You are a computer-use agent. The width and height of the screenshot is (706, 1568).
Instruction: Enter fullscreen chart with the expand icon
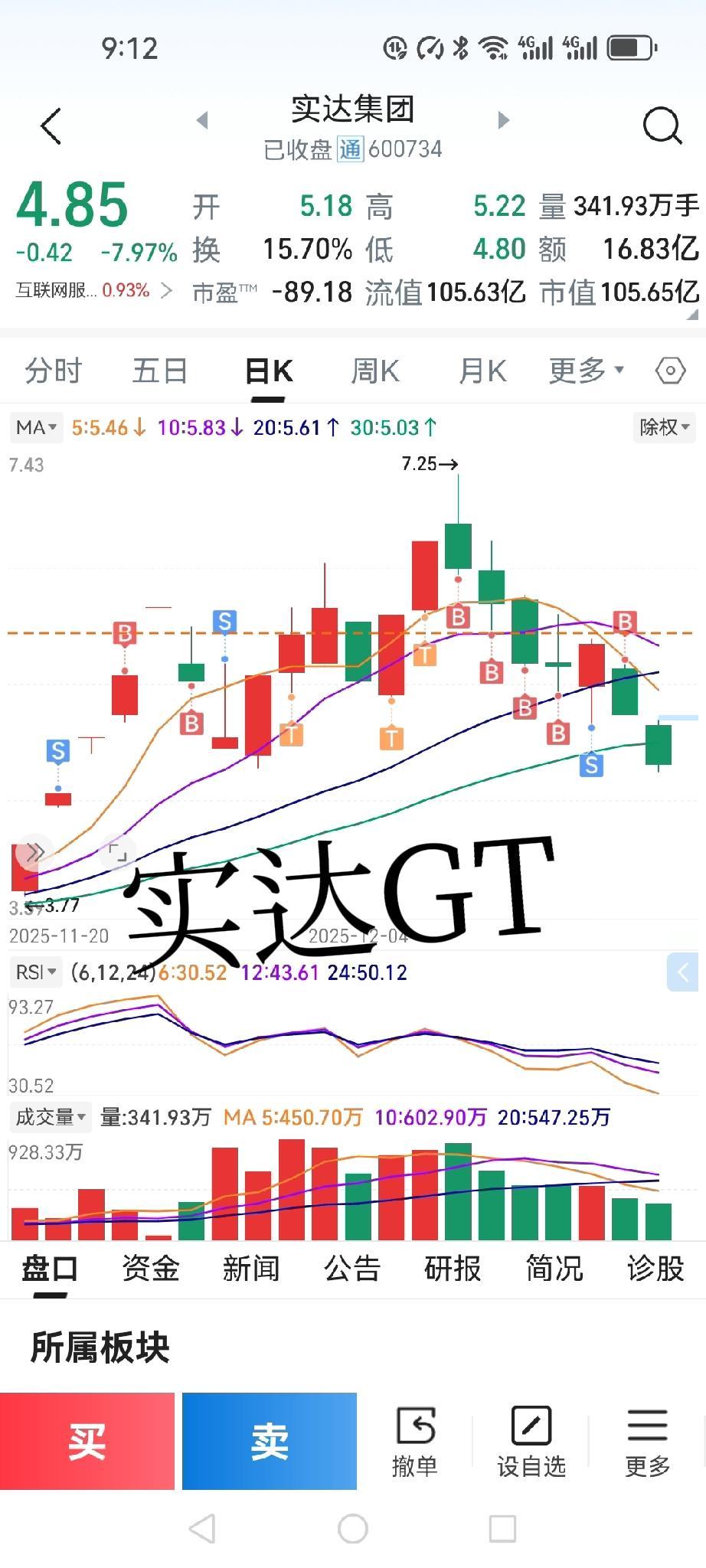pyautogui.click(x=119, y=852)
